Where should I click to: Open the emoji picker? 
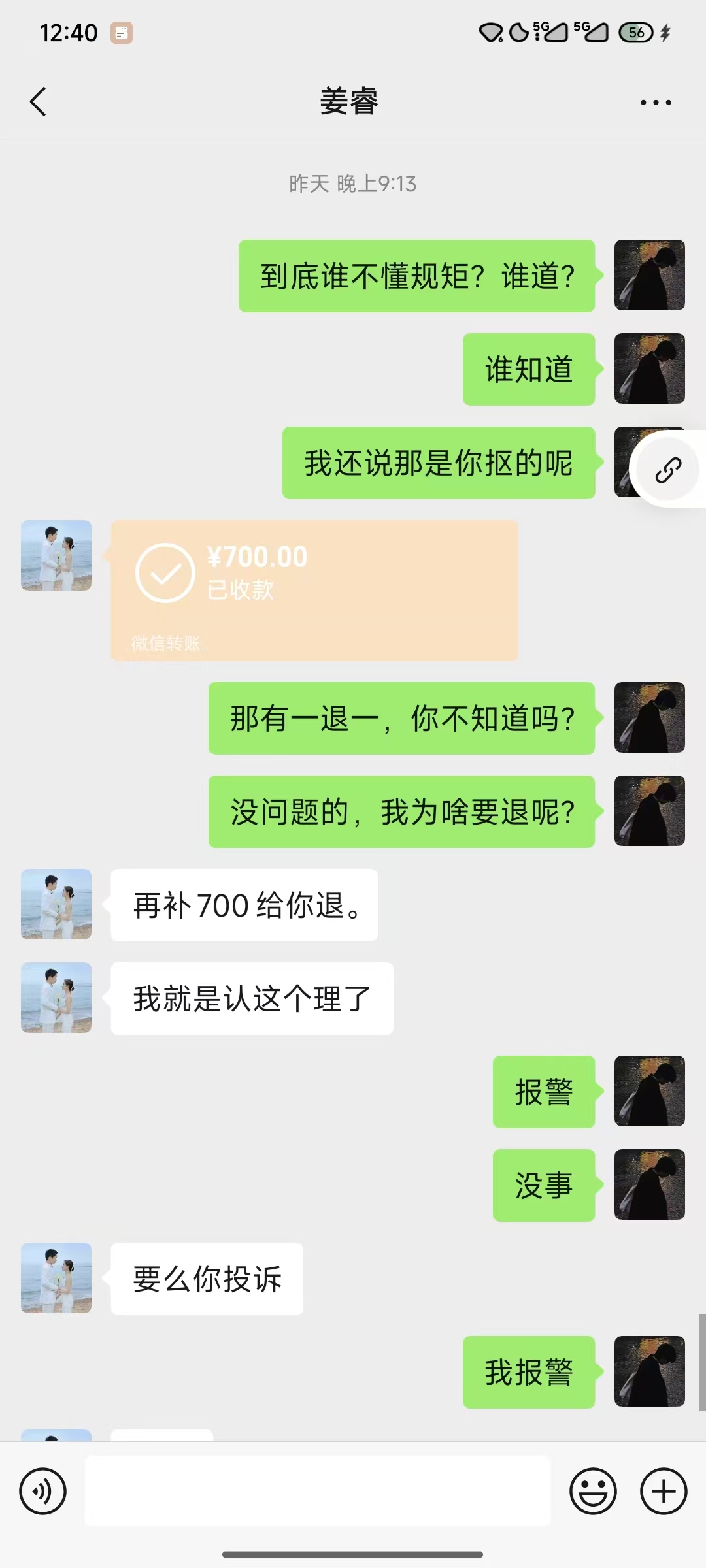pyautogui.click(x=593, y=1492)
